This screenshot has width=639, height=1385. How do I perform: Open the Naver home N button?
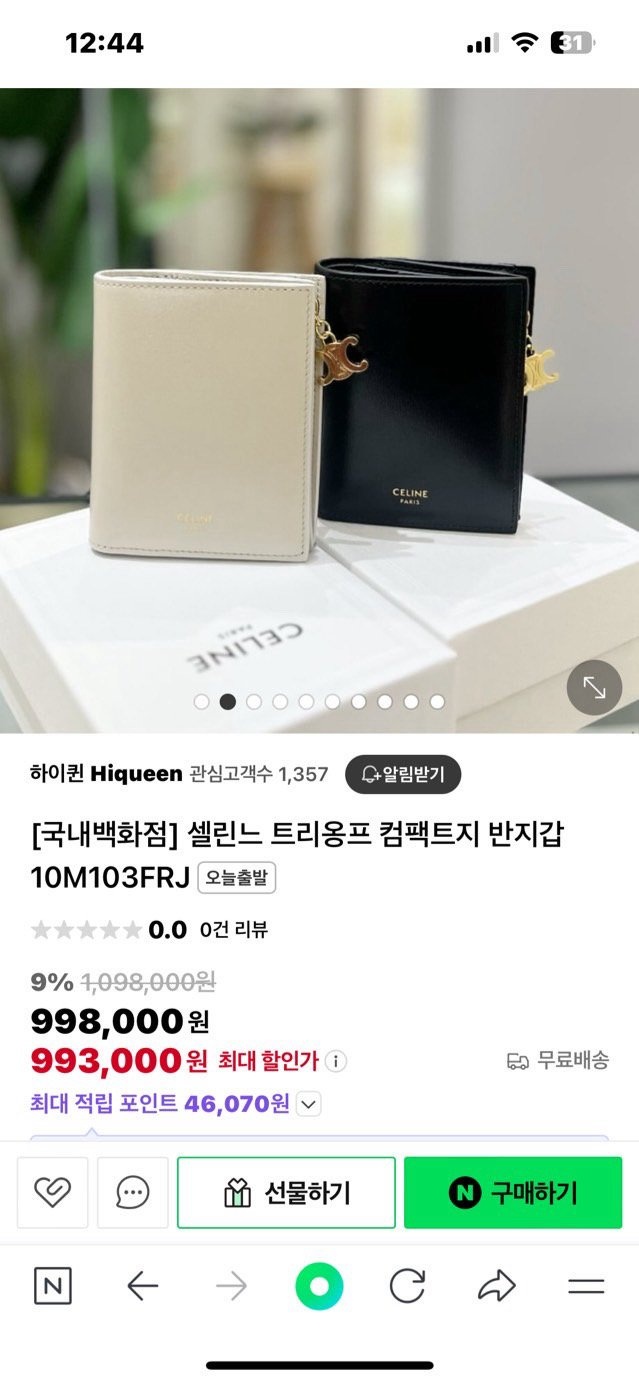coord(53,1286)
